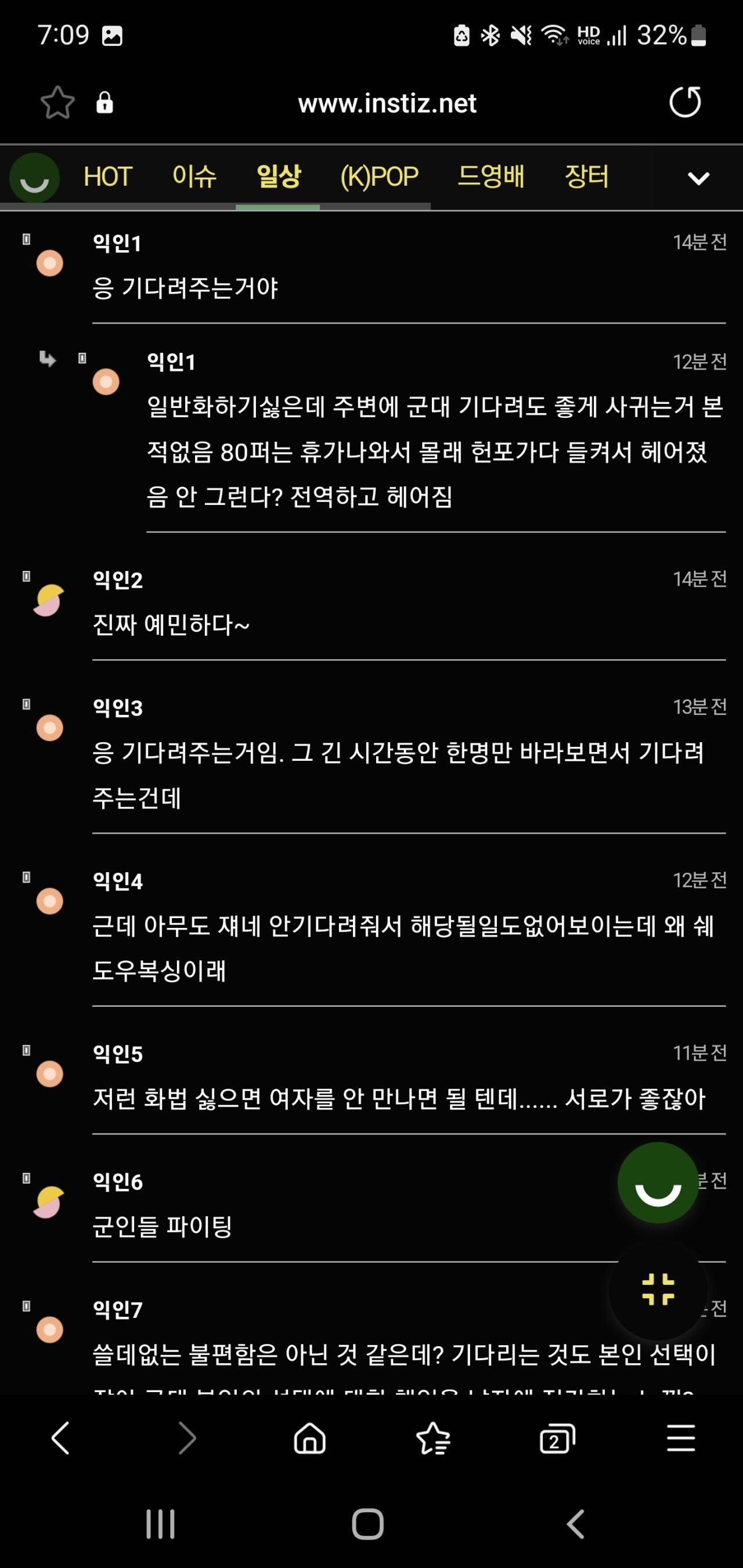The width and height of the screenshot is (743, 1568).
Task: Open the browser bookmarks list
Action: click(433, 1439)
